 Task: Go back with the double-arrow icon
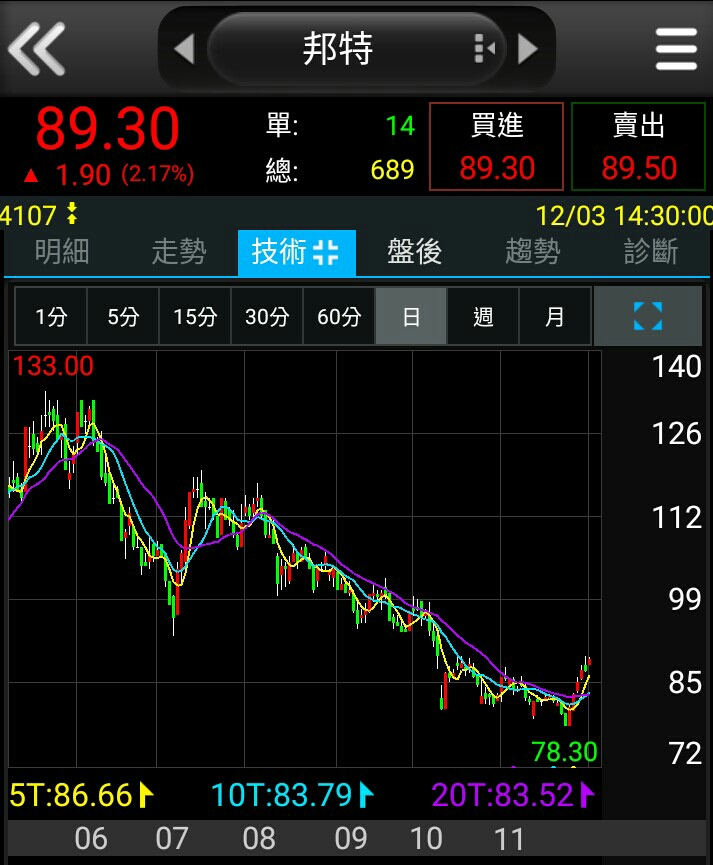[36, 47]
